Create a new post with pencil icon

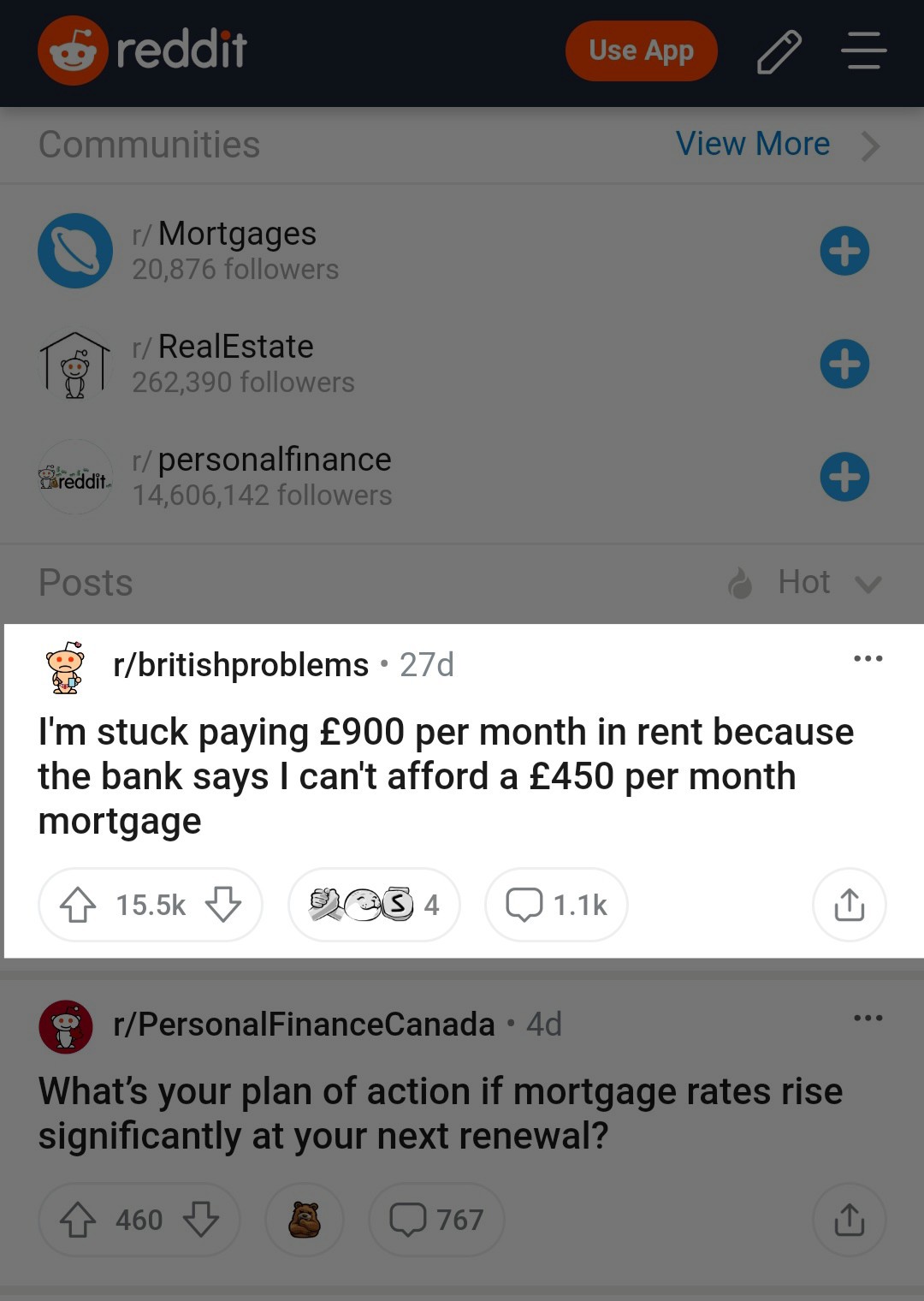[779, 52]
